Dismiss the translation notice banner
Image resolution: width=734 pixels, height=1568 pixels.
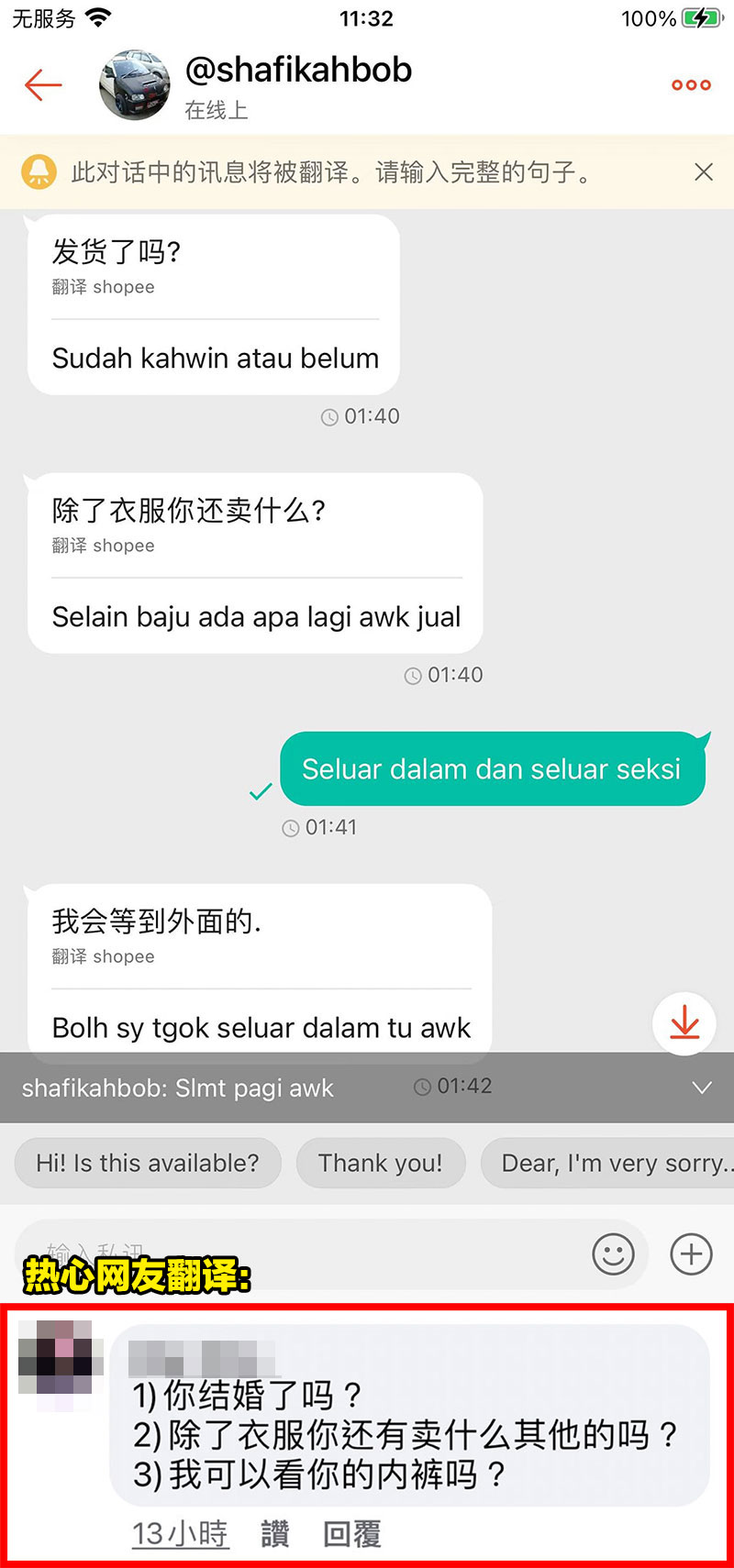(x=704, y=171)
